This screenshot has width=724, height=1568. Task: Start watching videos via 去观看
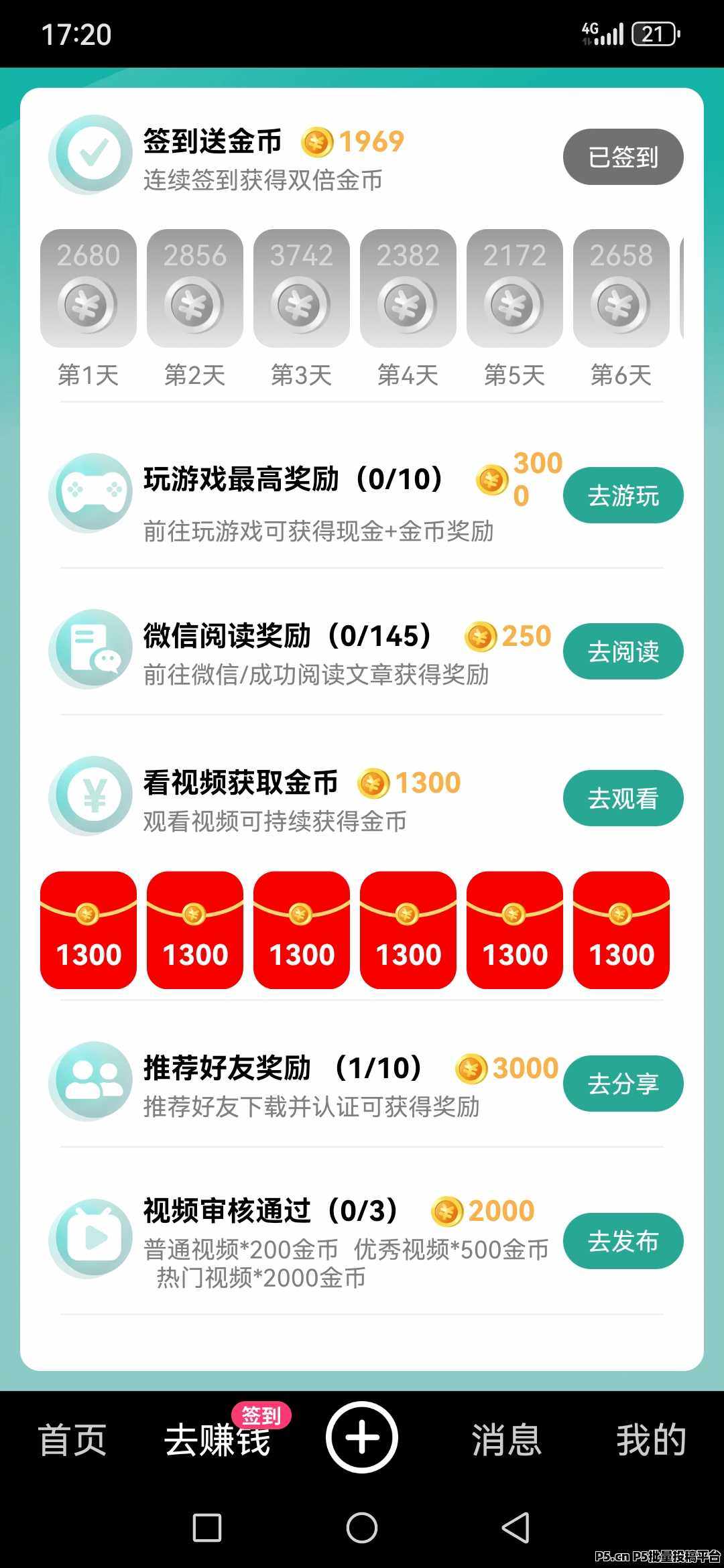[623, 798]
